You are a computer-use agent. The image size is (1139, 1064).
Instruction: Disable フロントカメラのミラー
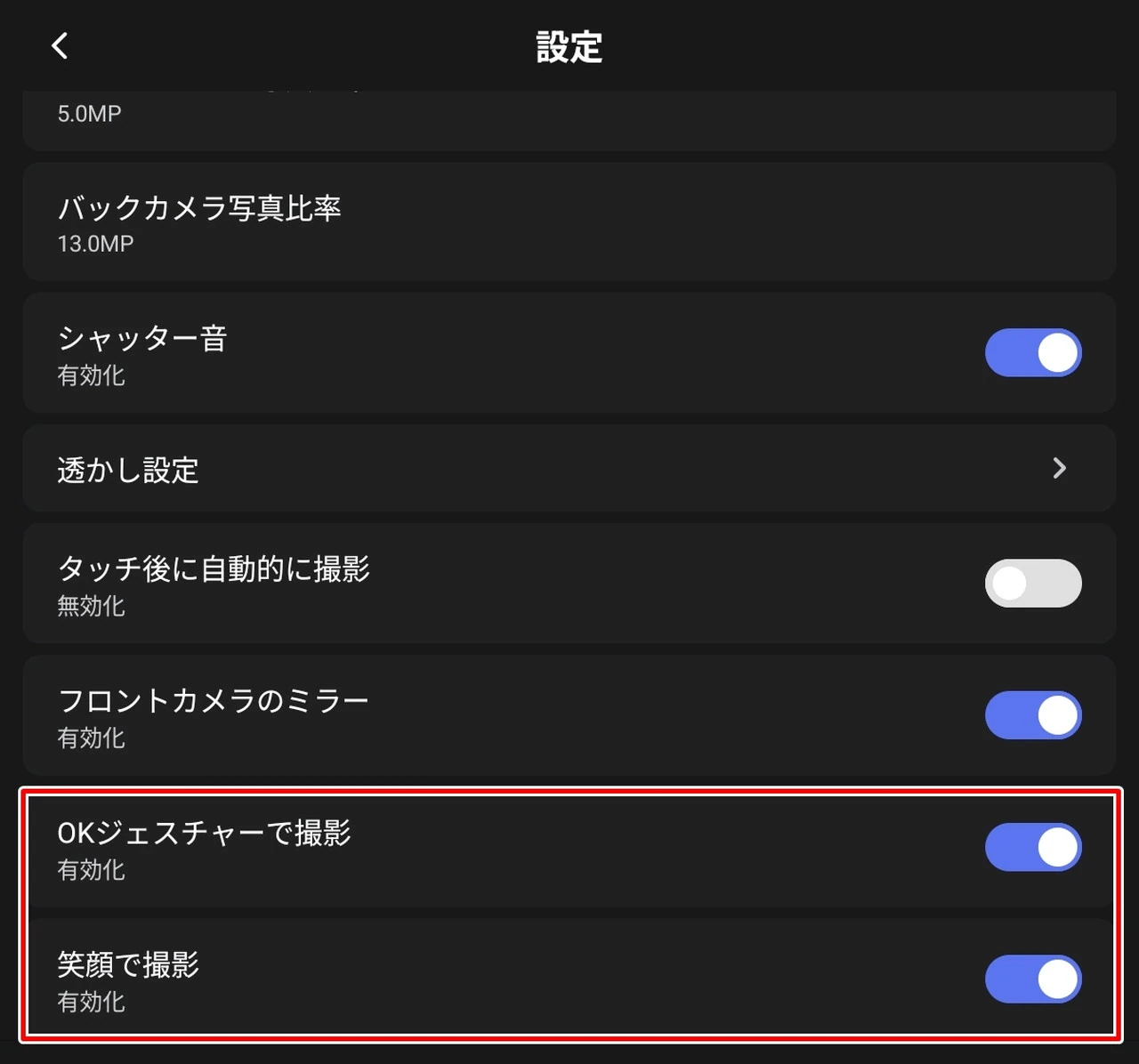(x=1032, y=715)
